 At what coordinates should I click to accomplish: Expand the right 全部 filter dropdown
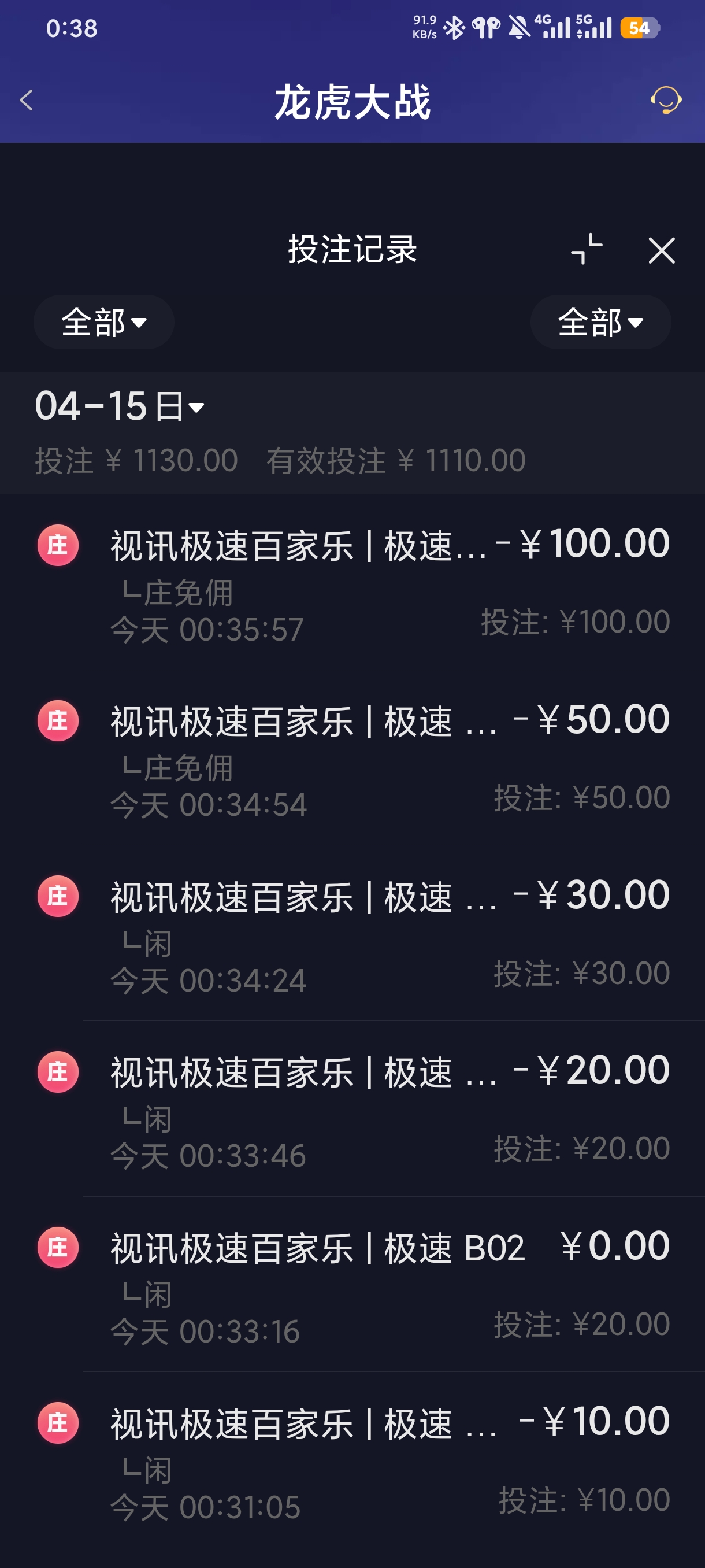600,322
